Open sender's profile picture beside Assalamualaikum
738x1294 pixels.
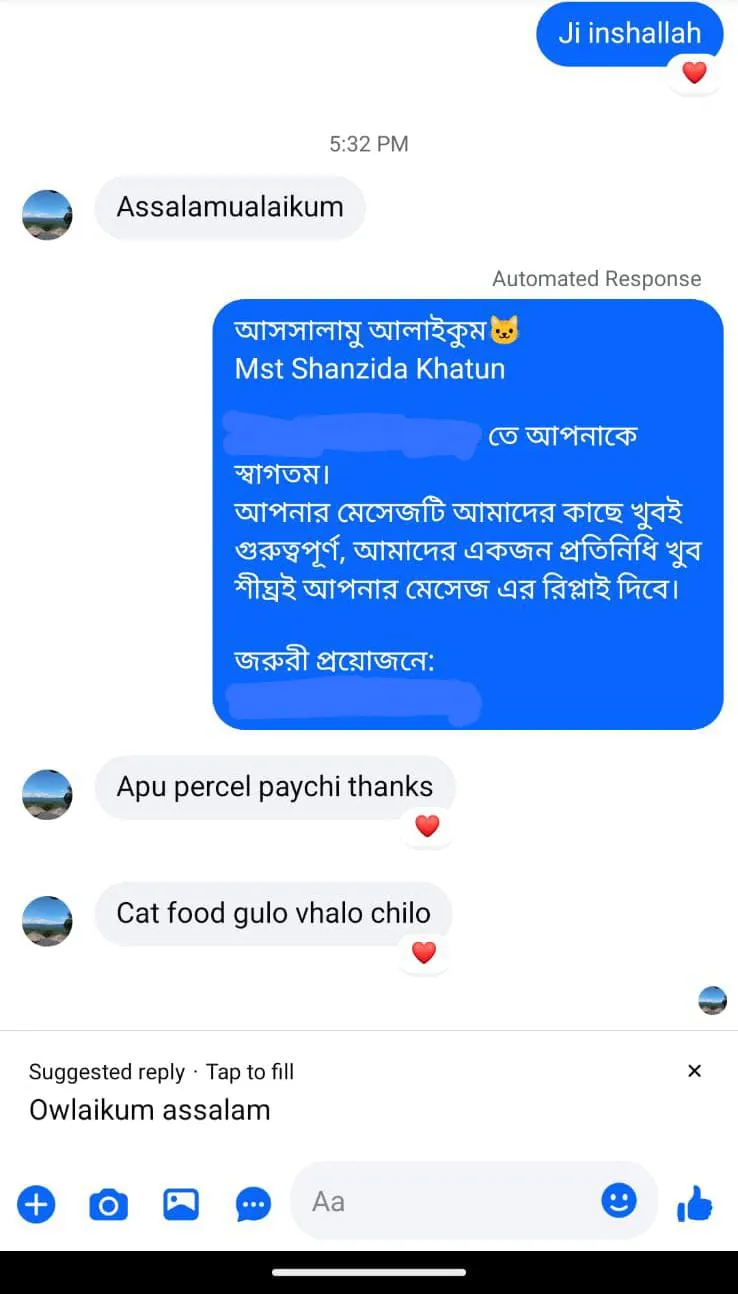47,214
